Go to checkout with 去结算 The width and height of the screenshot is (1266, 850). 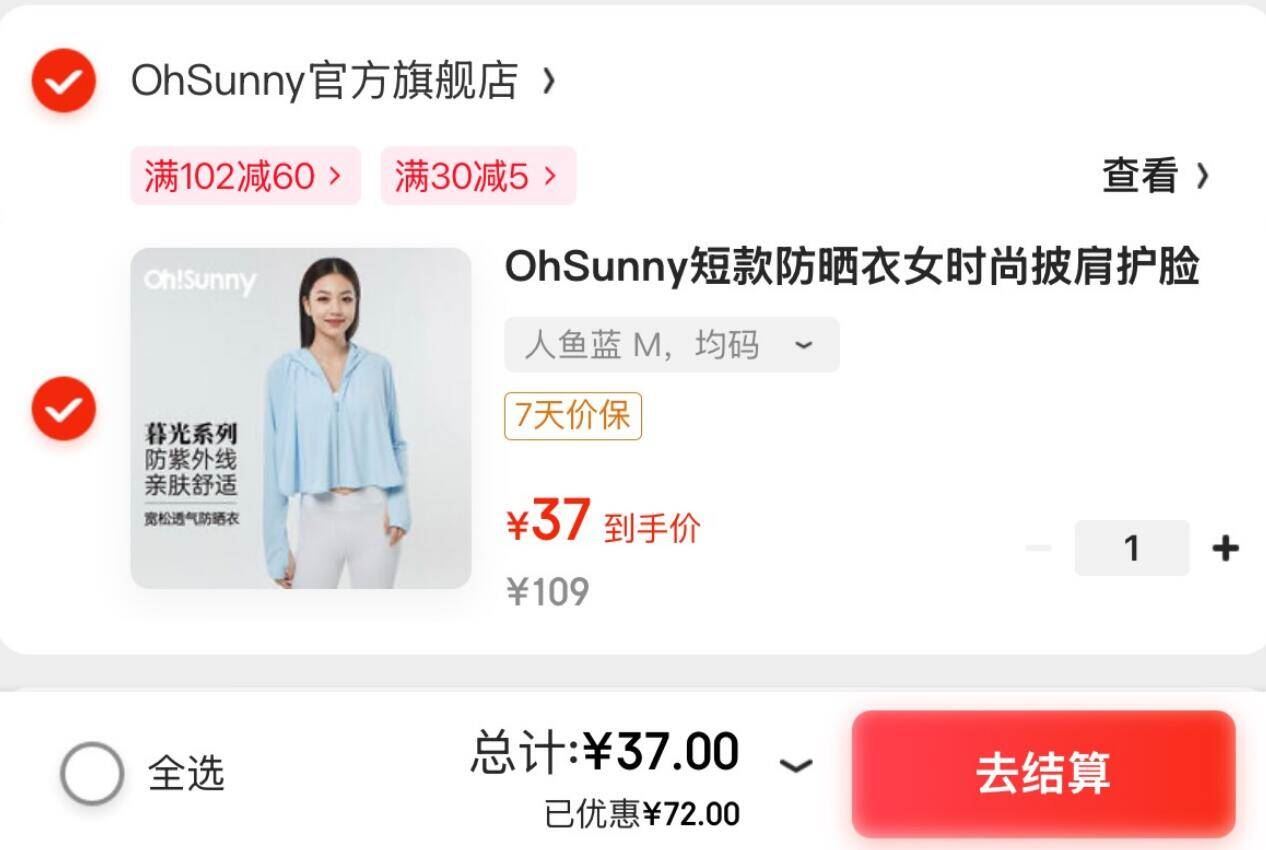pyautogui.click(x=1043, y=773)
